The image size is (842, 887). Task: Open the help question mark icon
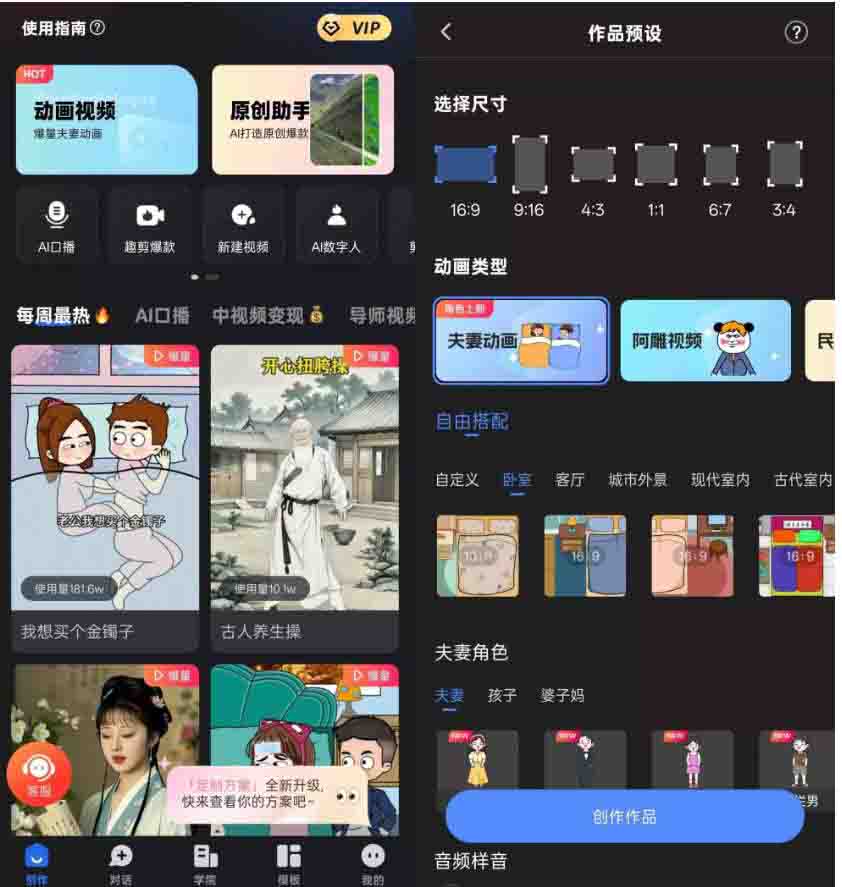(796, 32)
